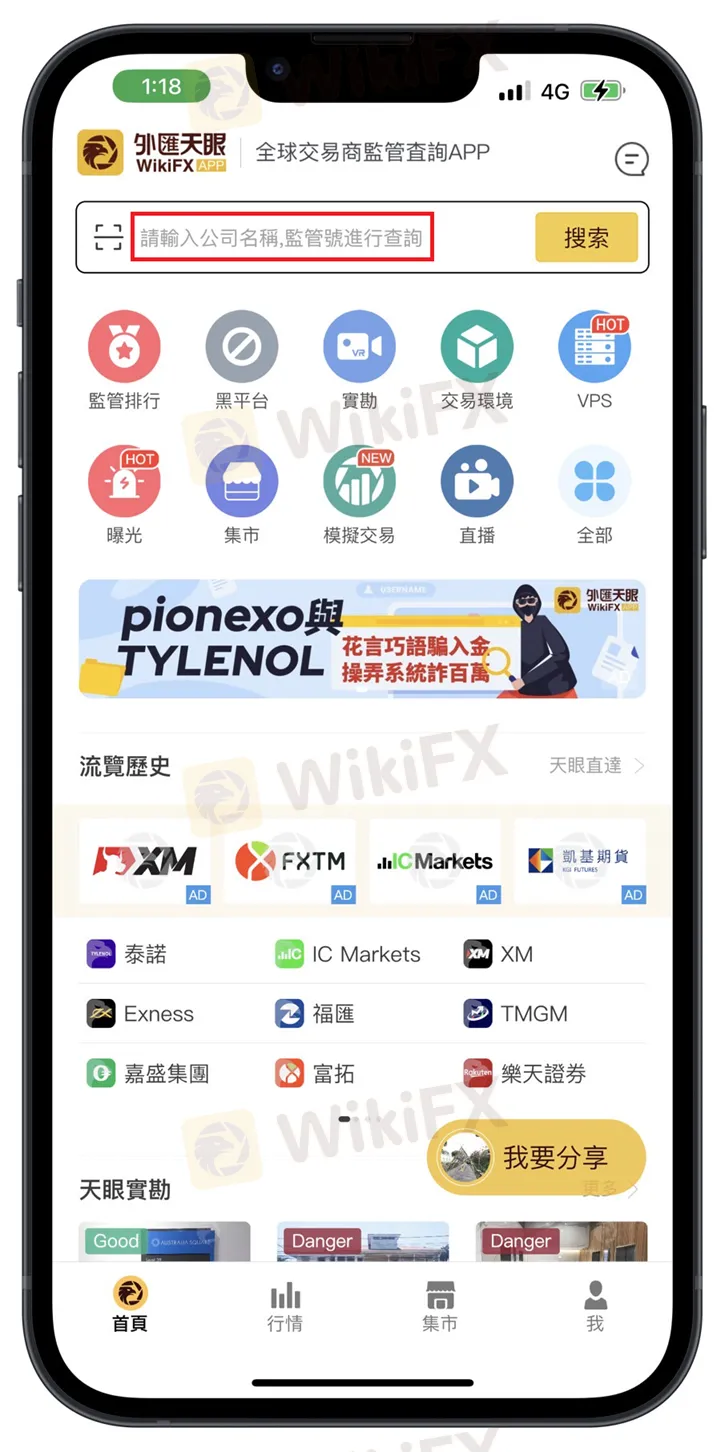Tap the company name search field

(x=283, y=238)
